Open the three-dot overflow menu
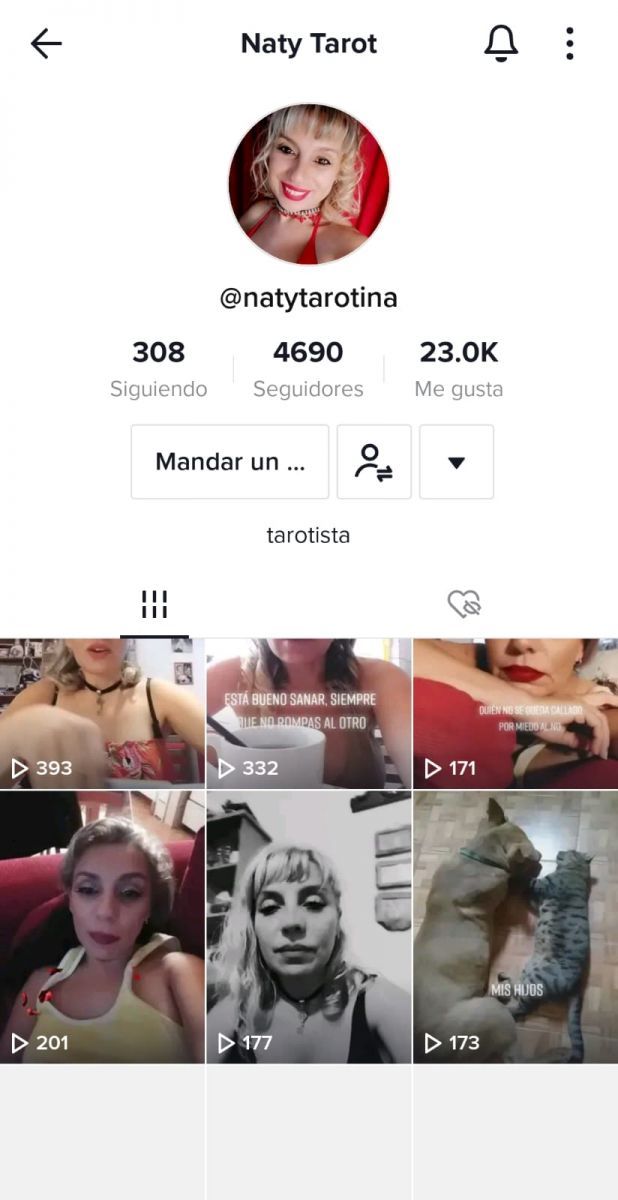 569,43
